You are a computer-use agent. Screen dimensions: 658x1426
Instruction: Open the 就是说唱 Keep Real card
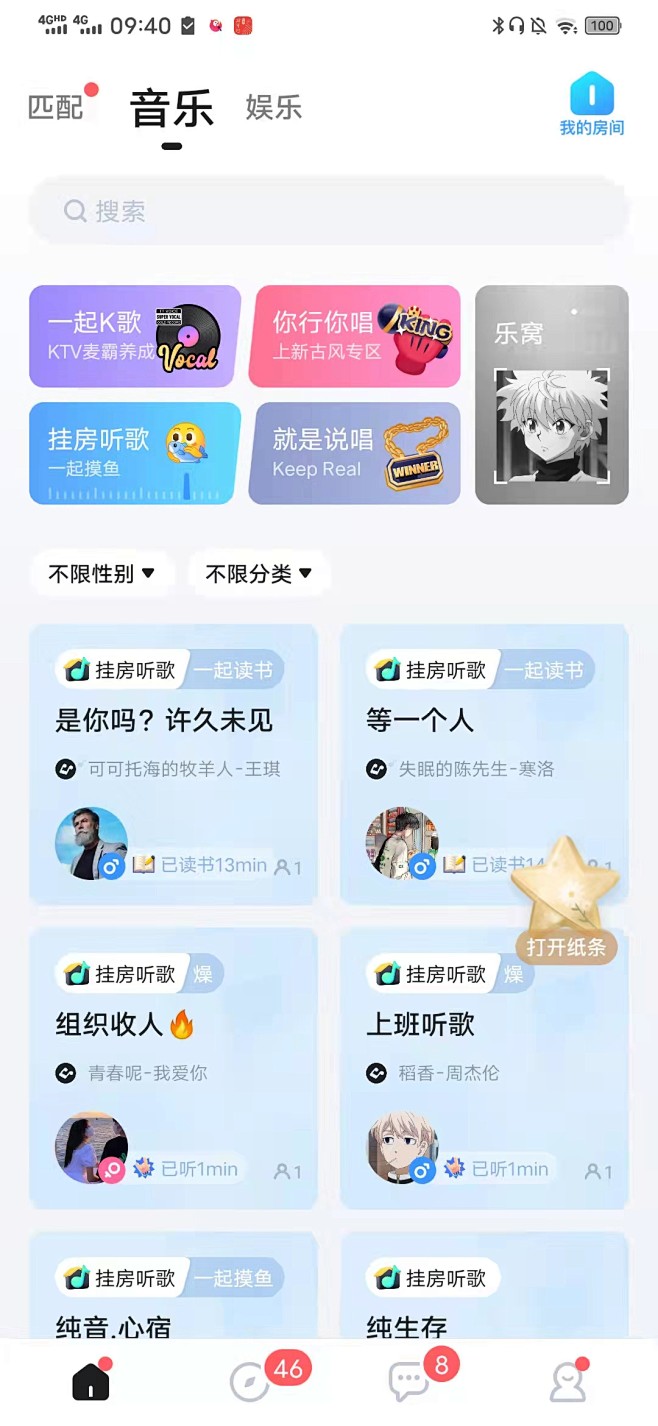(x=355, y=453)
